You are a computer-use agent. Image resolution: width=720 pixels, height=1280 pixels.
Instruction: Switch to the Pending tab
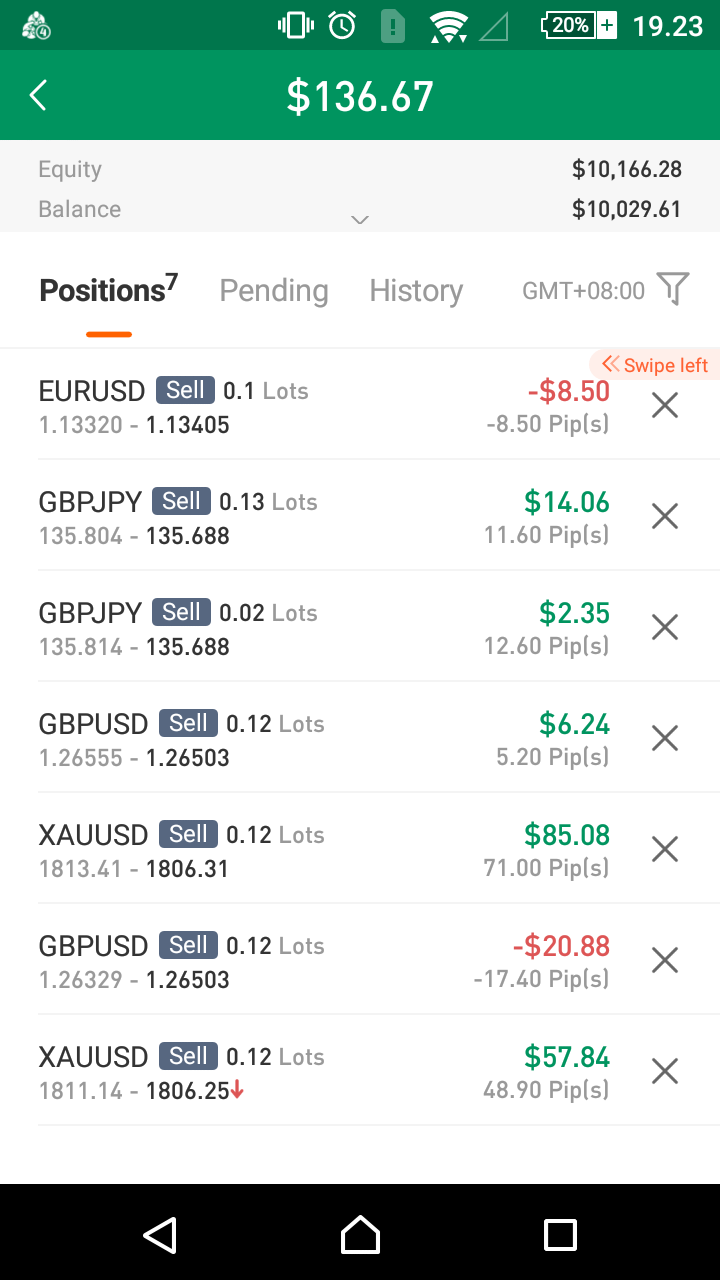[x=274, y=291]
